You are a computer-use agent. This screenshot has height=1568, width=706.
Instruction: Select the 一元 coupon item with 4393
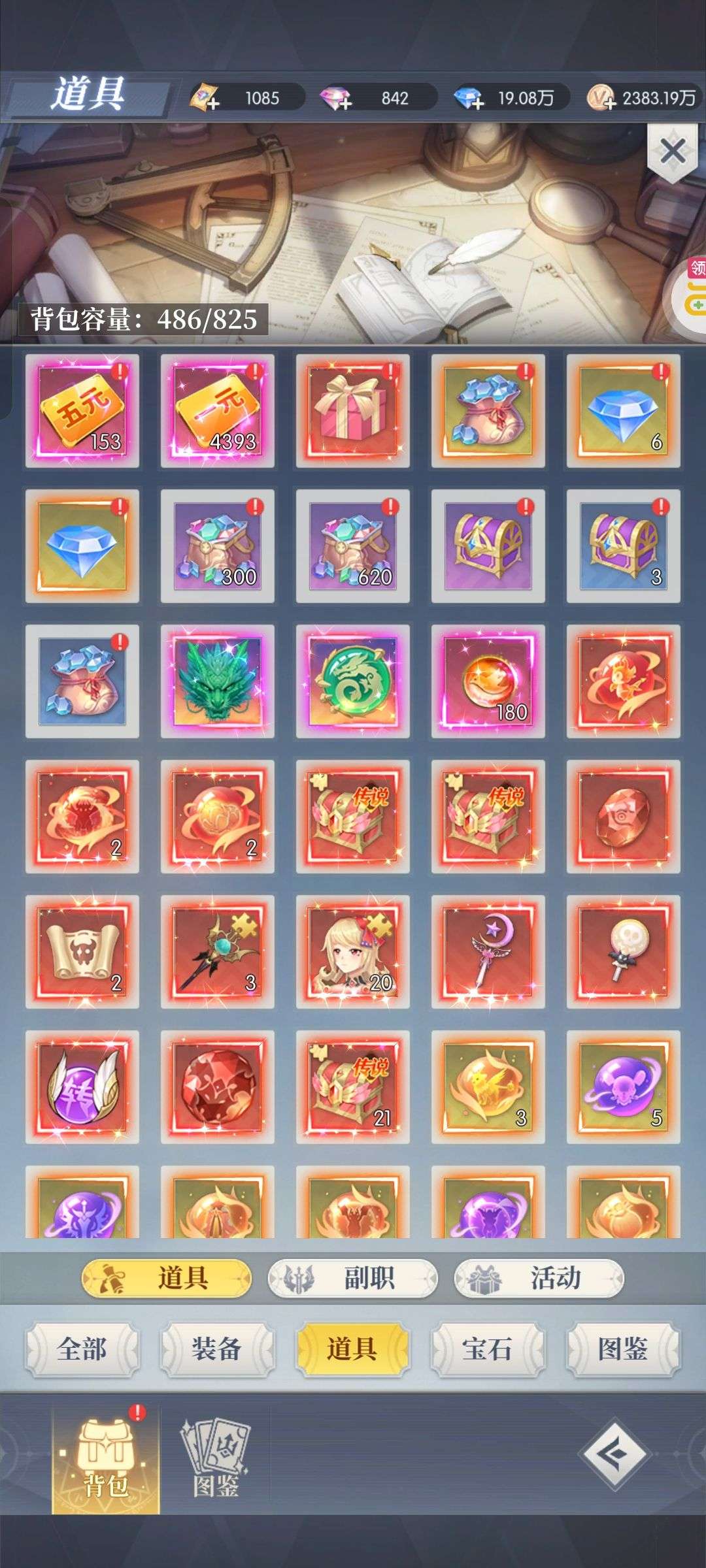coord(218,411)
